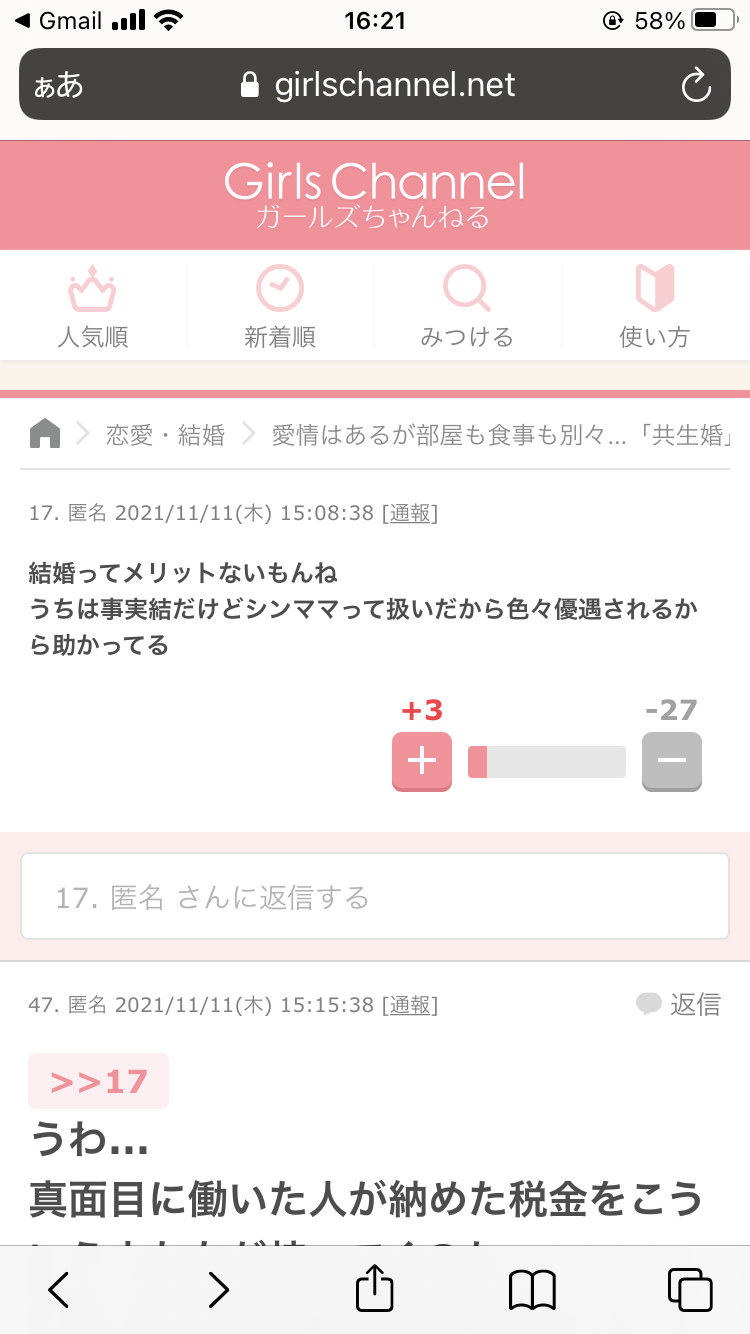Tap the Girls Channel header logo
This screenshot has height=1334, width=750.
click(374, 195)
